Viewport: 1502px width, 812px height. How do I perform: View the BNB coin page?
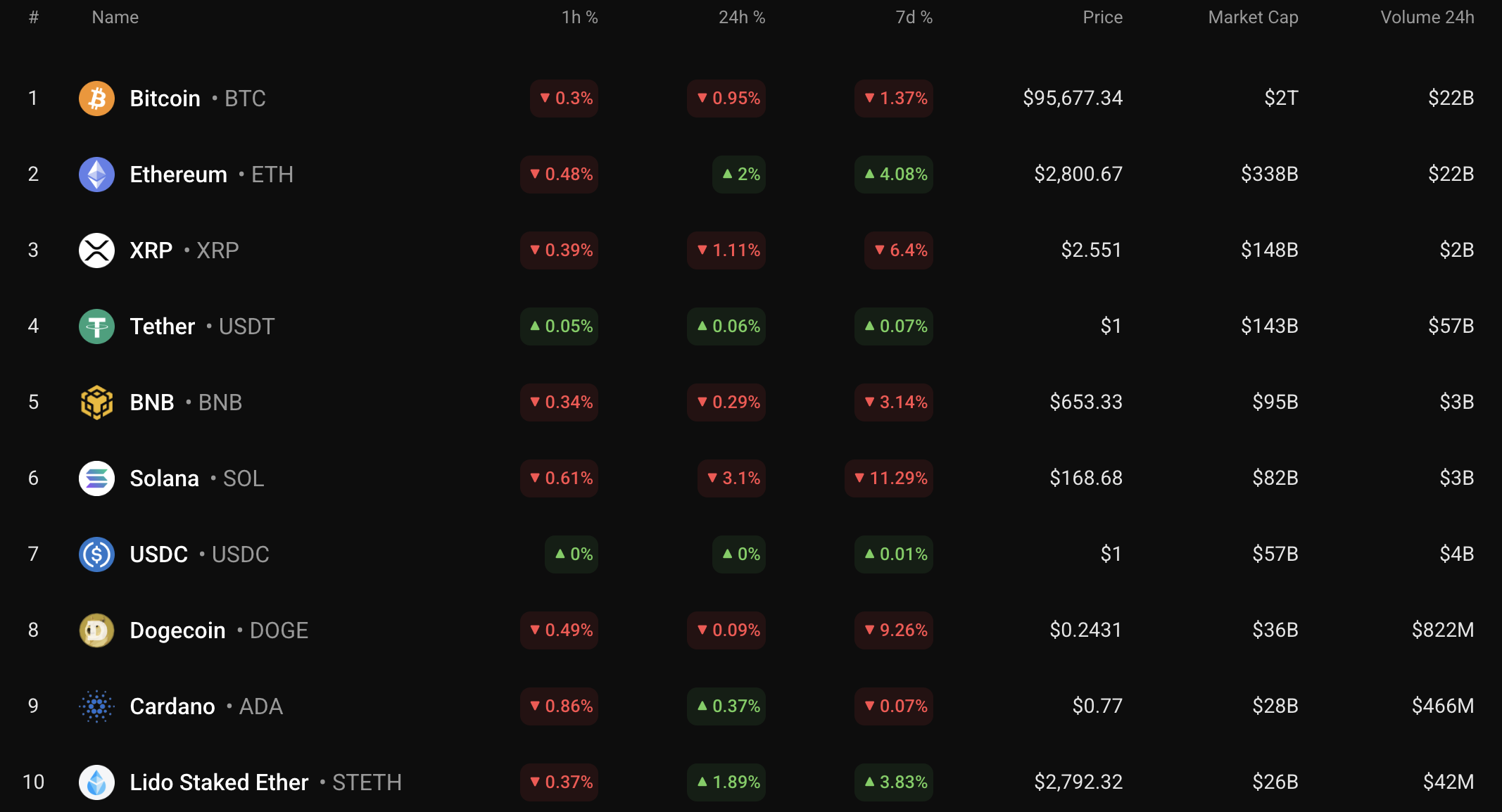[152, 402]
